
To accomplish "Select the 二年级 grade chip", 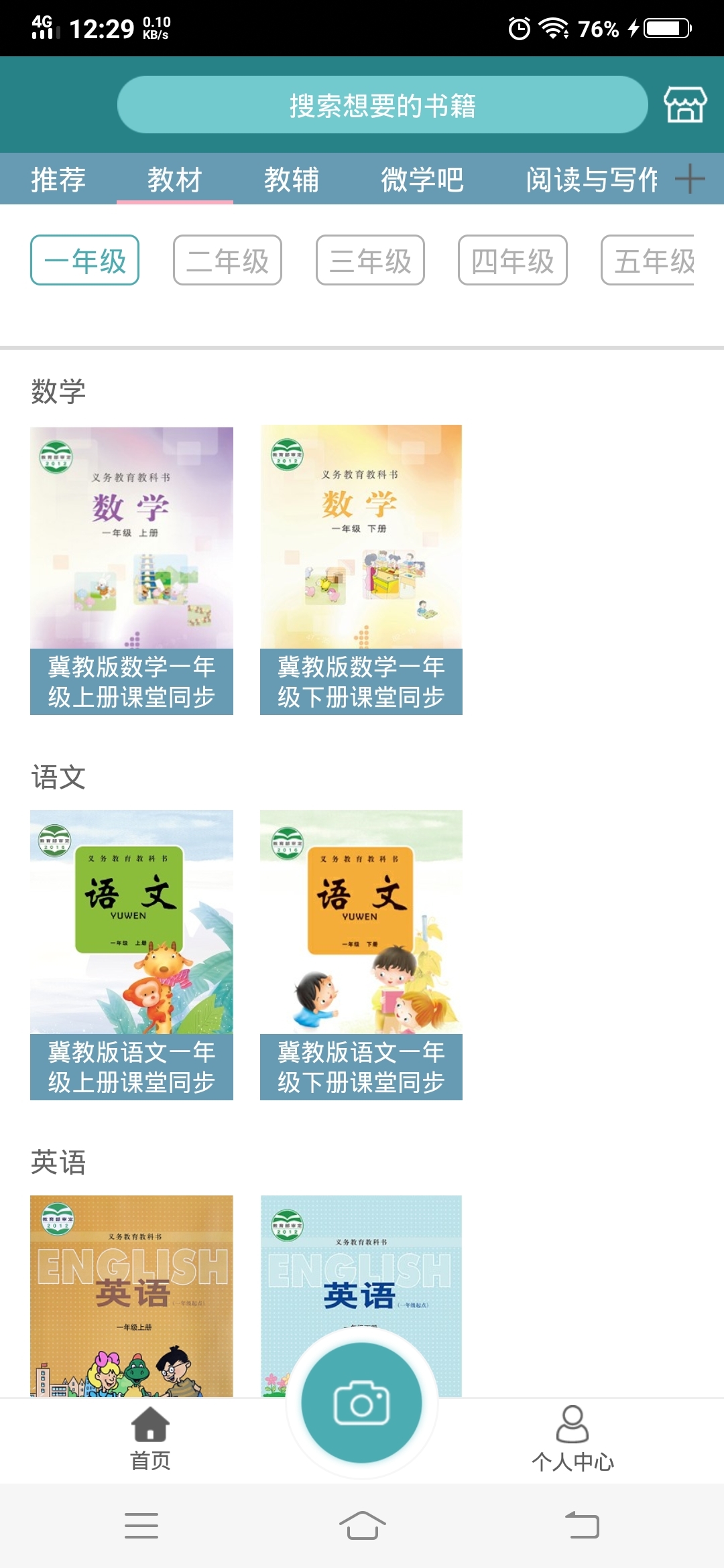I will [227, 261].
